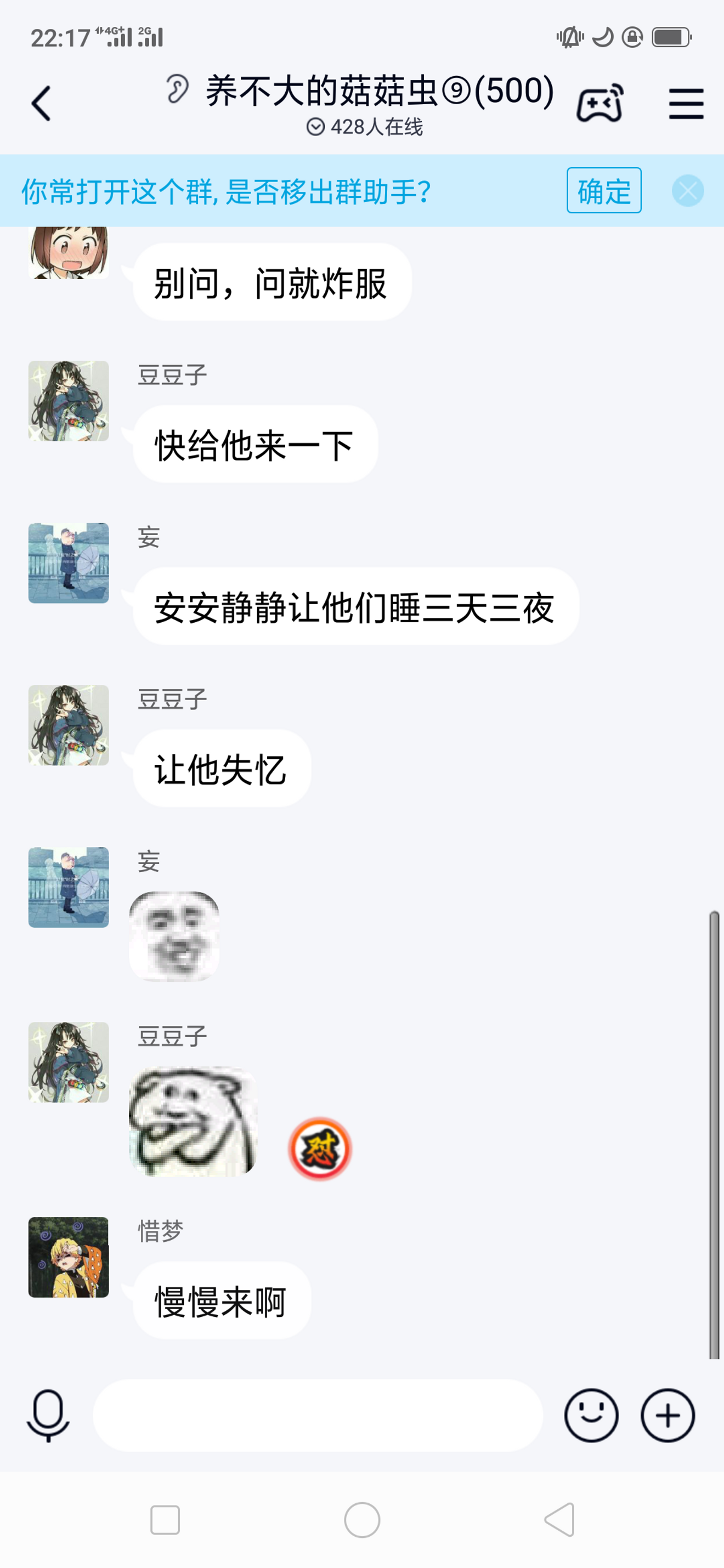Go to the system home screen
Image resolution: width=724 pixels, height=1568 pixels.
pyautogui.click(x=361, y=1520)
